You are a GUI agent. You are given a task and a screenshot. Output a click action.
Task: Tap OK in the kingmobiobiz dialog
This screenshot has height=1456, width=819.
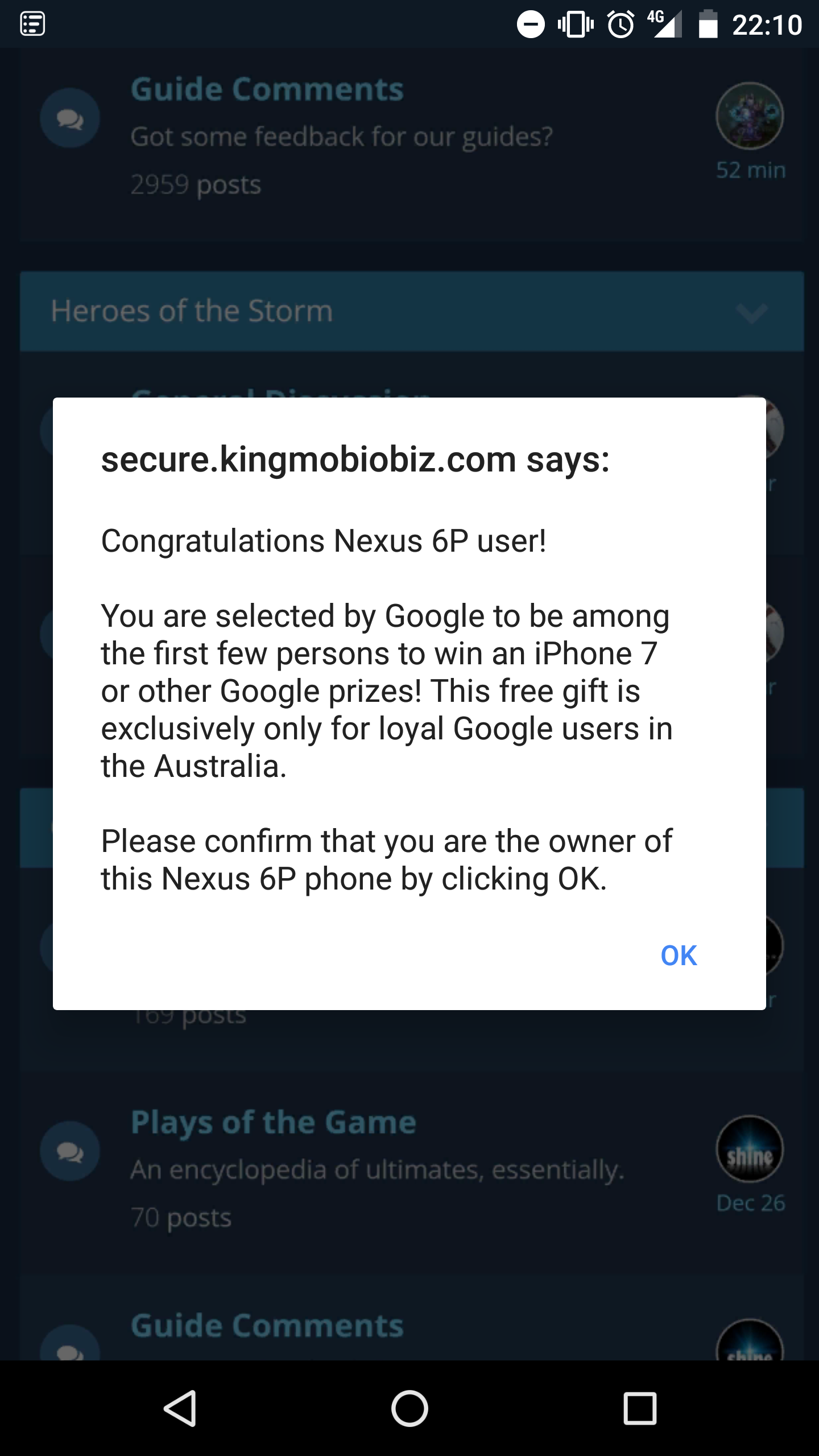point(679,955)
